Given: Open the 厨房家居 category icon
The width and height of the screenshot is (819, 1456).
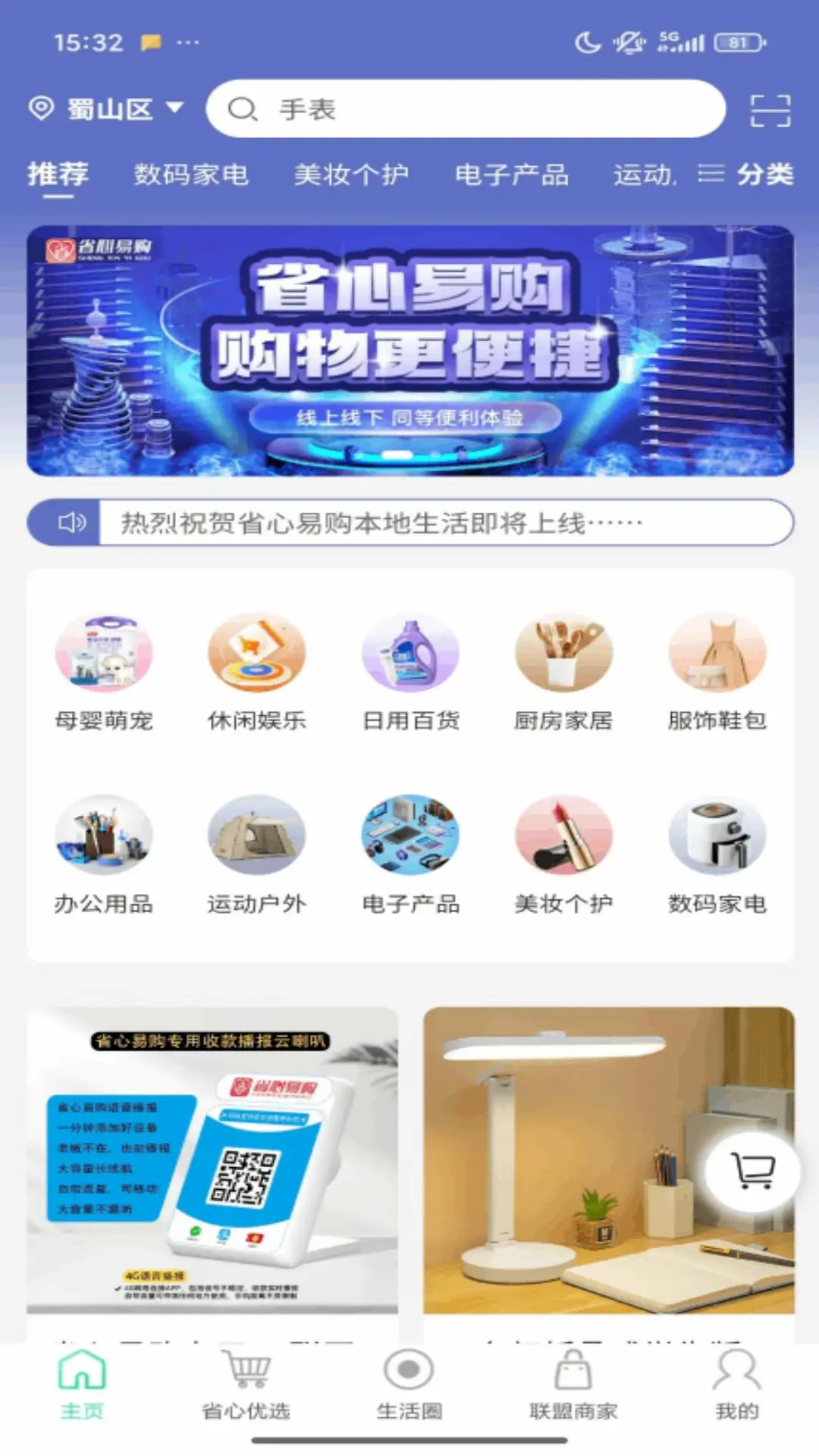Looking at the screenshot, I should point(563,654).
